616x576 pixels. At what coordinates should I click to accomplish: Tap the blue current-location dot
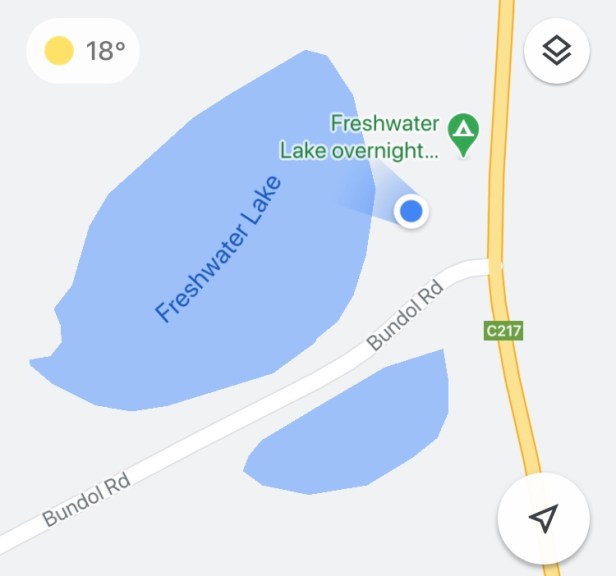[x=411, y=211]
